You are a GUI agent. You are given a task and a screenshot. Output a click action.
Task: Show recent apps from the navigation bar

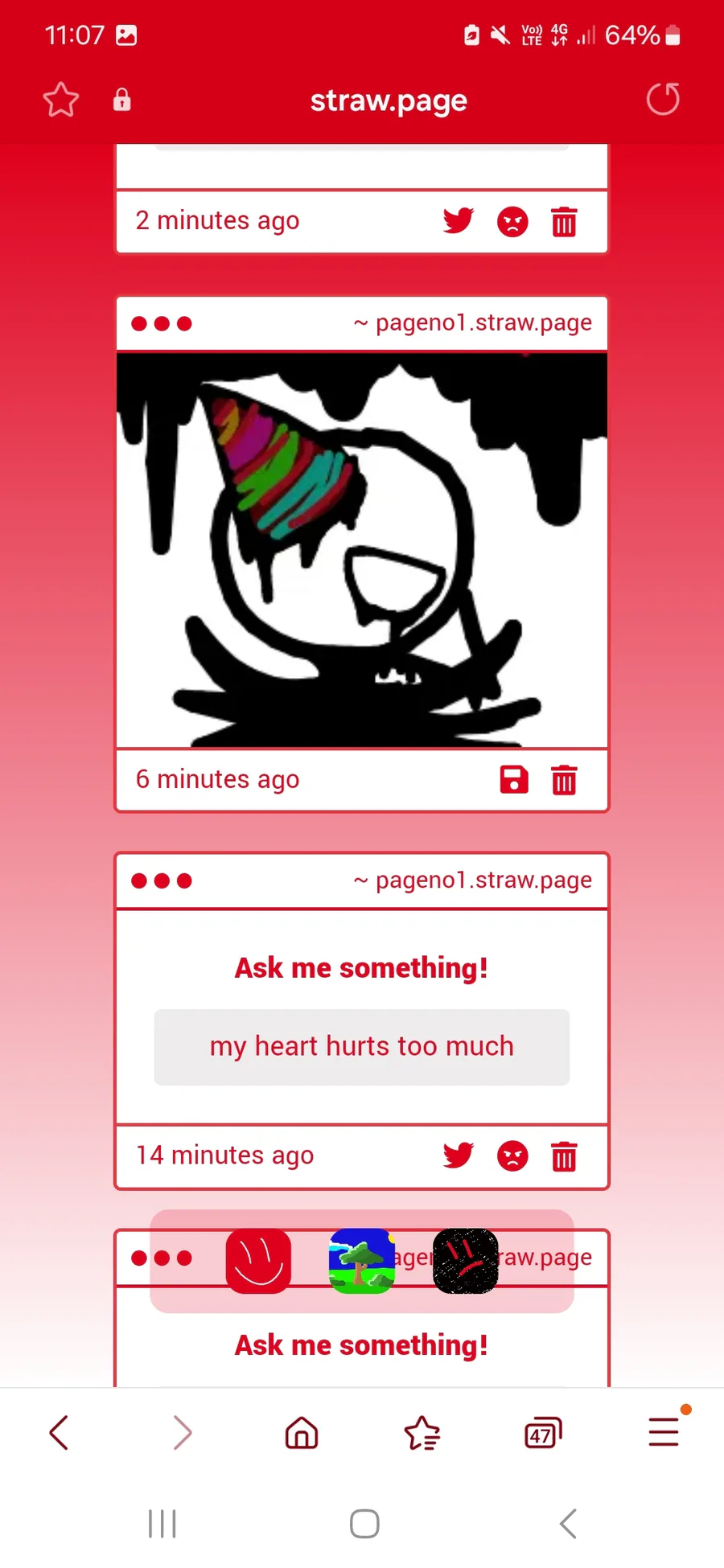tap(162, 1524)
